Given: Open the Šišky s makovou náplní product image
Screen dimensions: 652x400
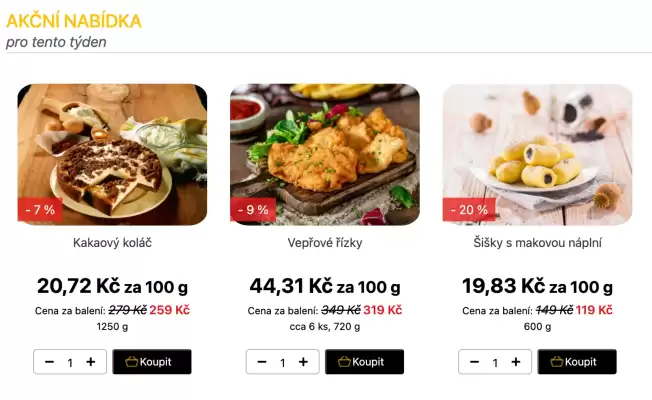Looking at the screenshot, I should tap(537, 154).
